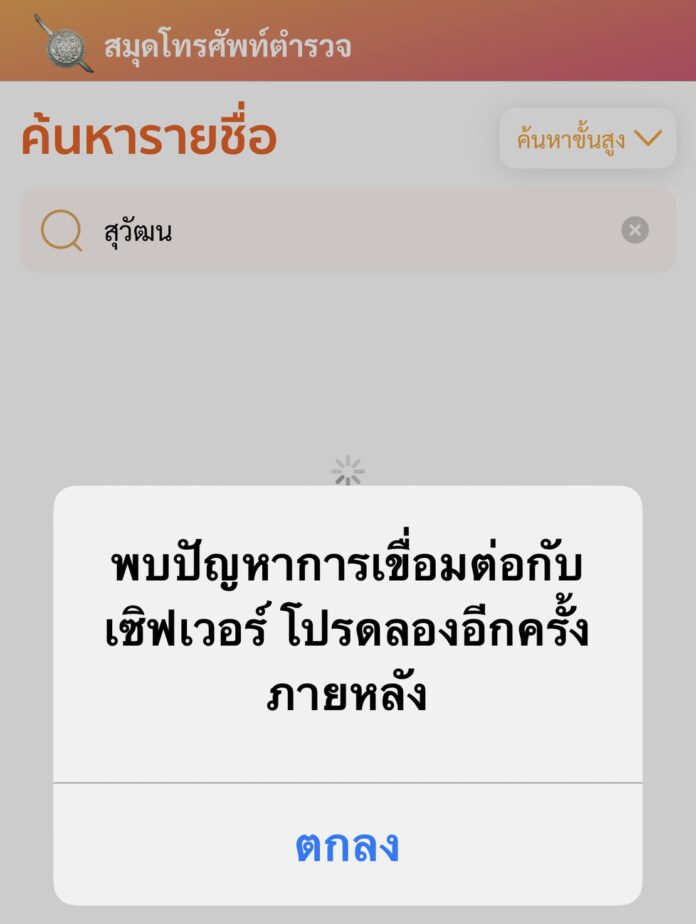Expand the ค้นหาขั้นสูง advanced search dropdown
This screenshot has height=924, width=696.
pos(588,139)
